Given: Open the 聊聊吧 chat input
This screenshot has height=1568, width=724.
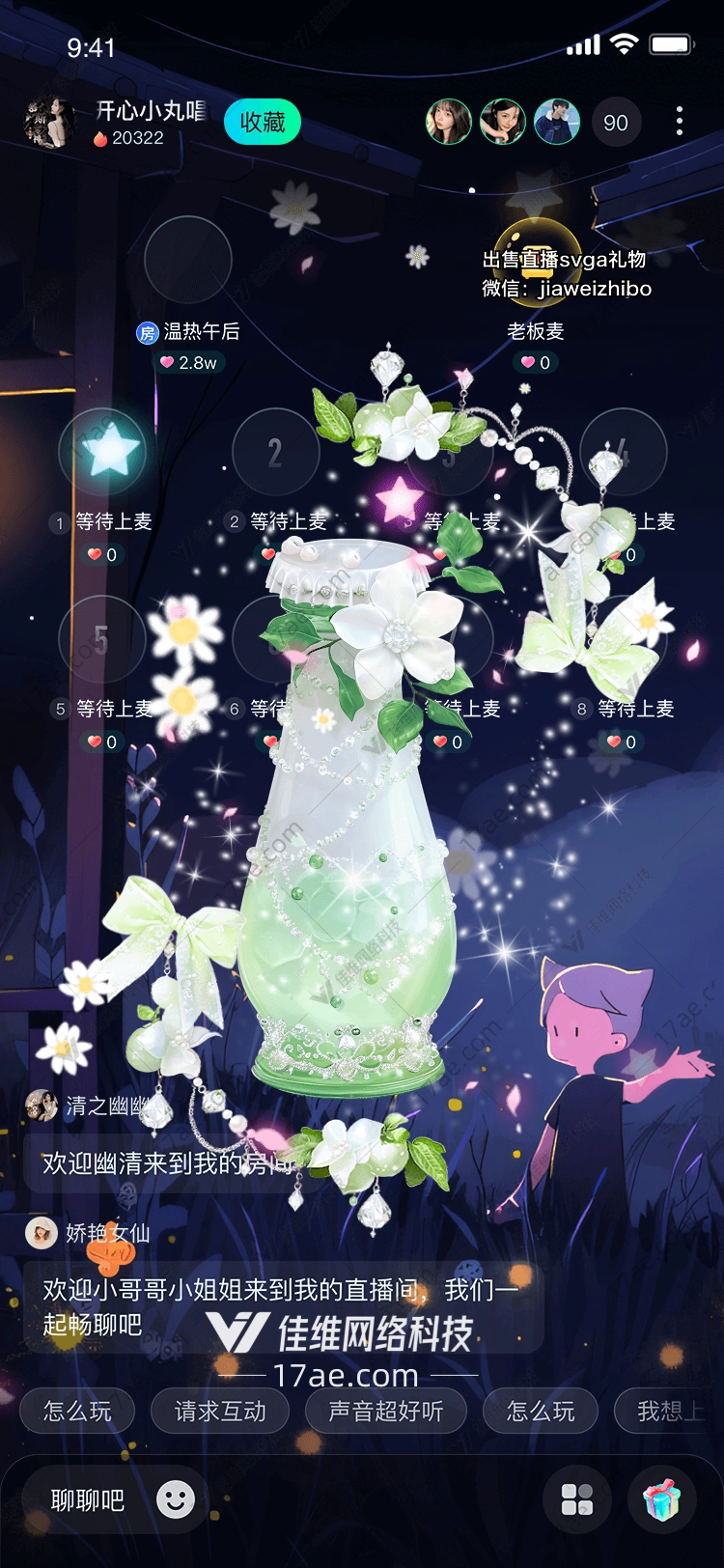Looking at the screenshot, I should pos(88,1499).
